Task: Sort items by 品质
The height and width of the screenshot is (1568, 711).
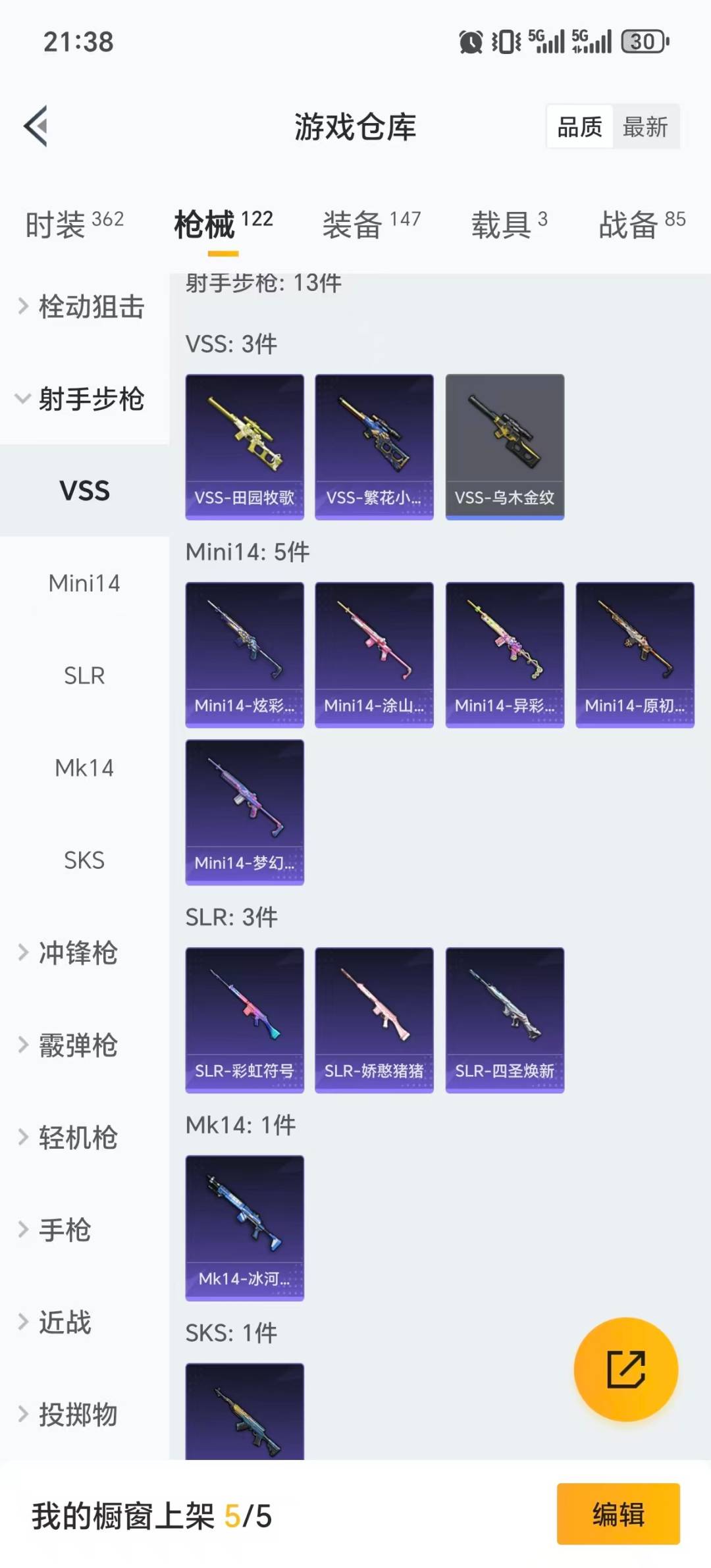Action: pos(578,127)
